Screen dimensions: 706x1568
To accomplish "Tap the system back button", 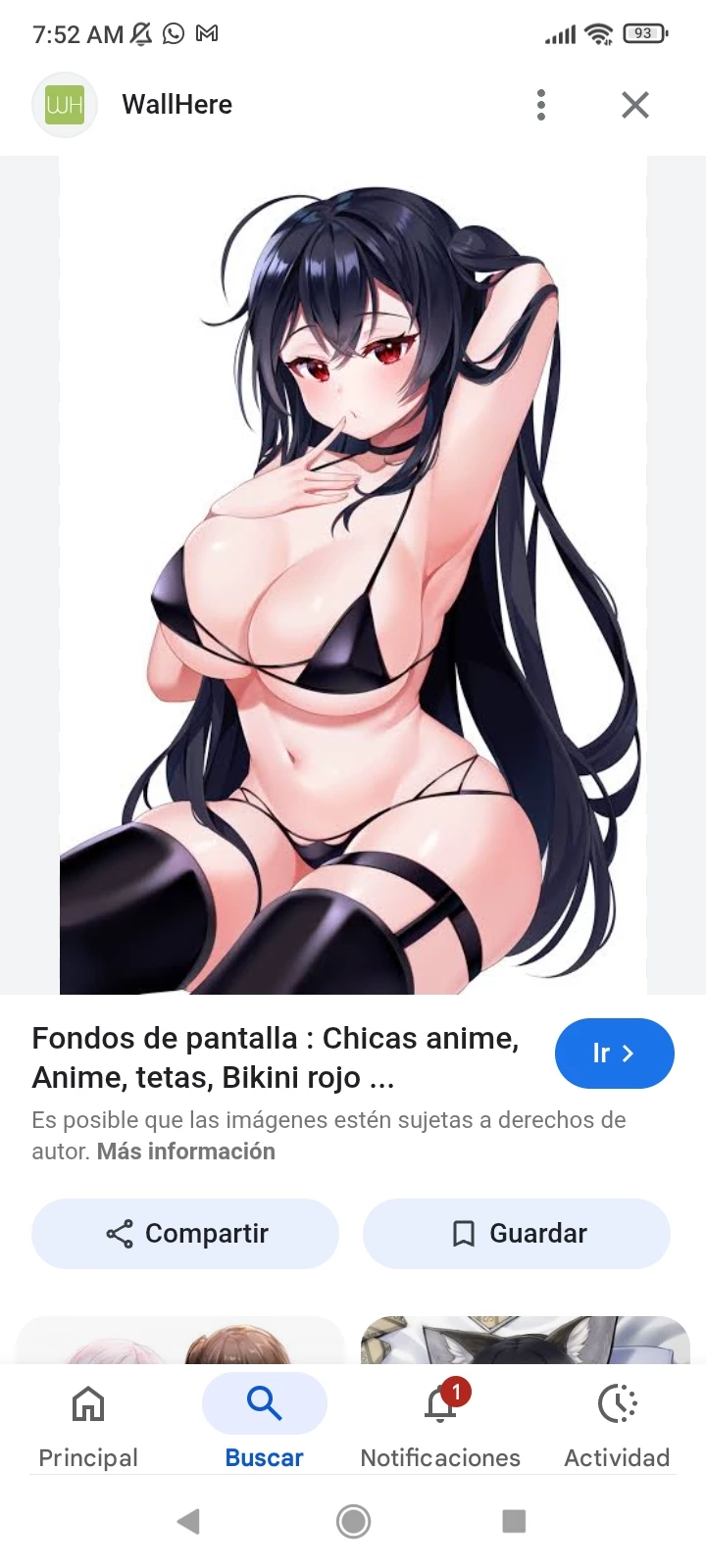I will [x=188, y=1521].
